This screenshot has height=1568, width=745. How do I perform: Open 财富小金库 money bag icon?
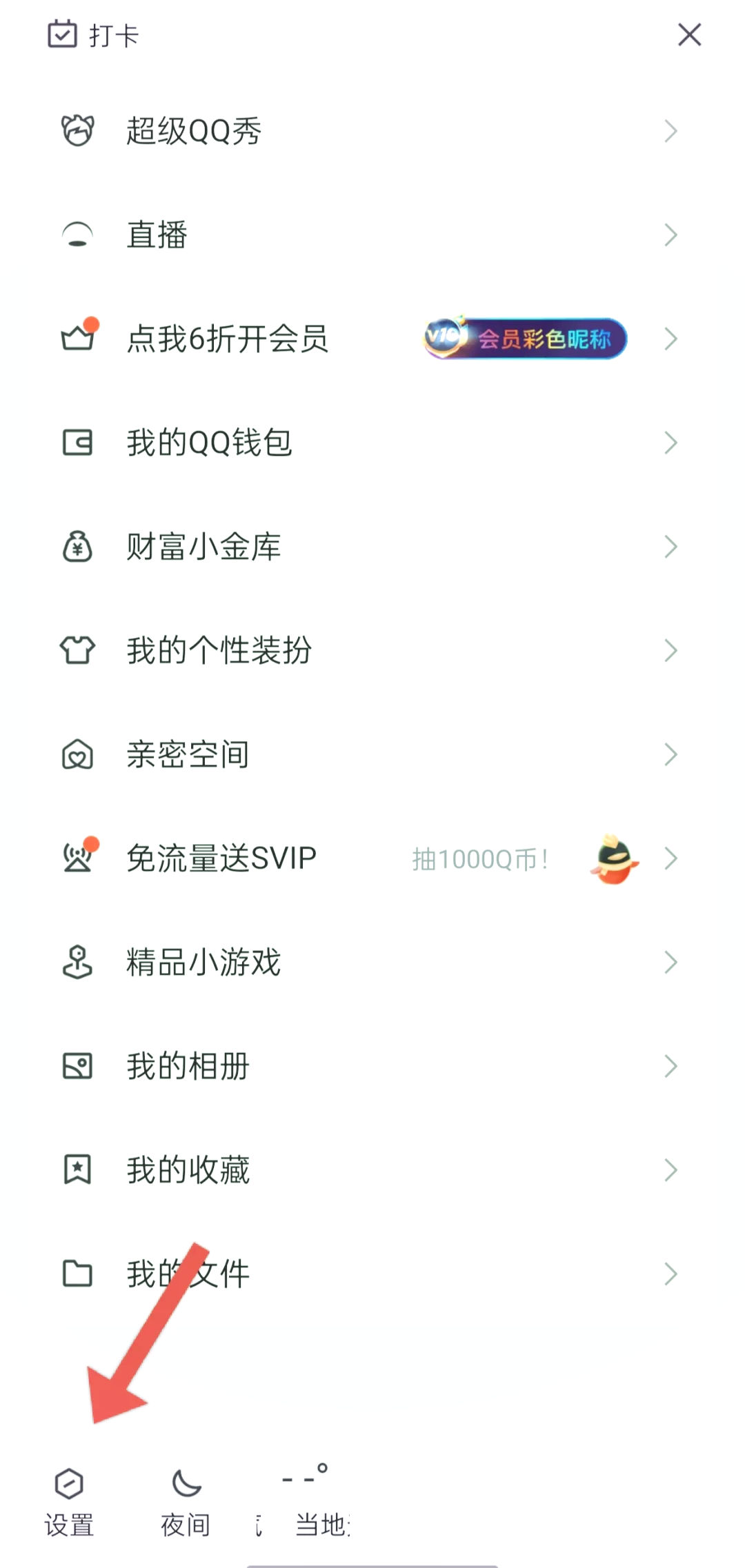(78, 547)
